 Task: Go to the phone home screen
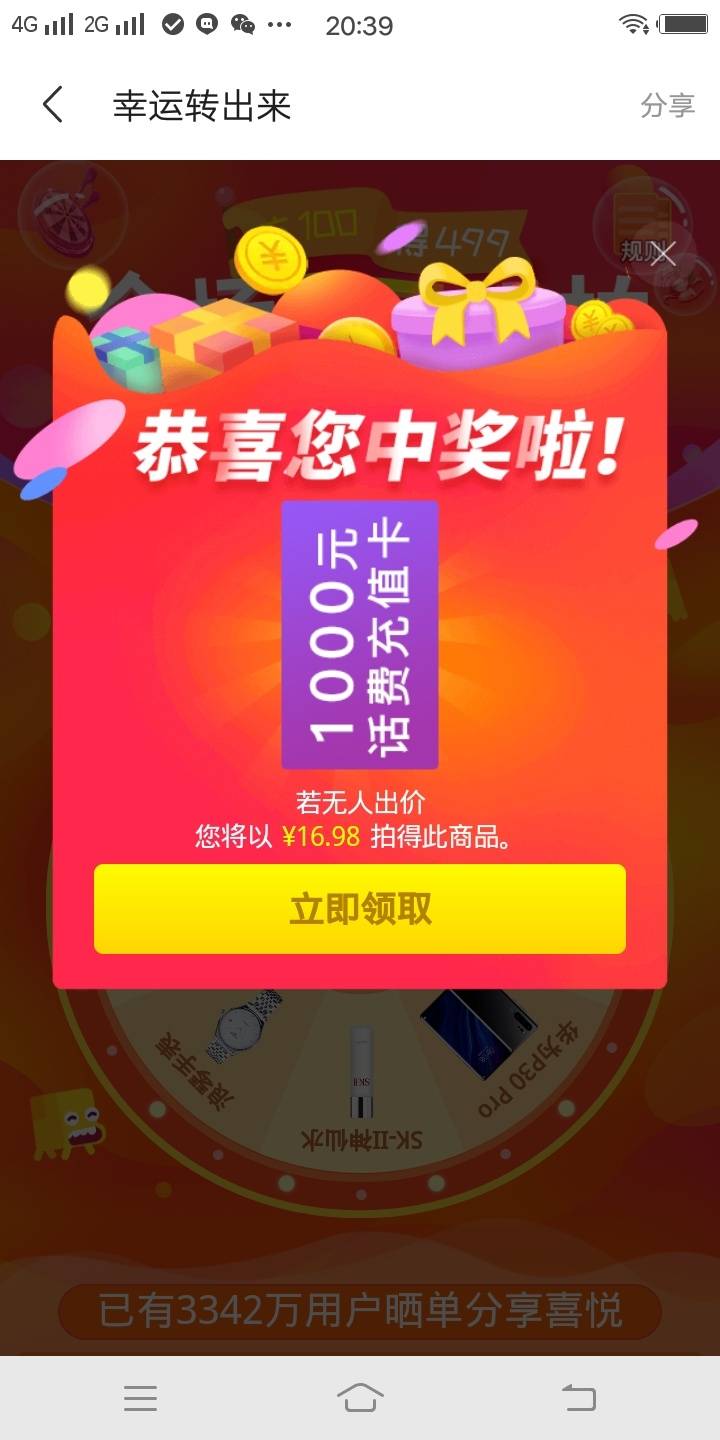(360, 1398)
